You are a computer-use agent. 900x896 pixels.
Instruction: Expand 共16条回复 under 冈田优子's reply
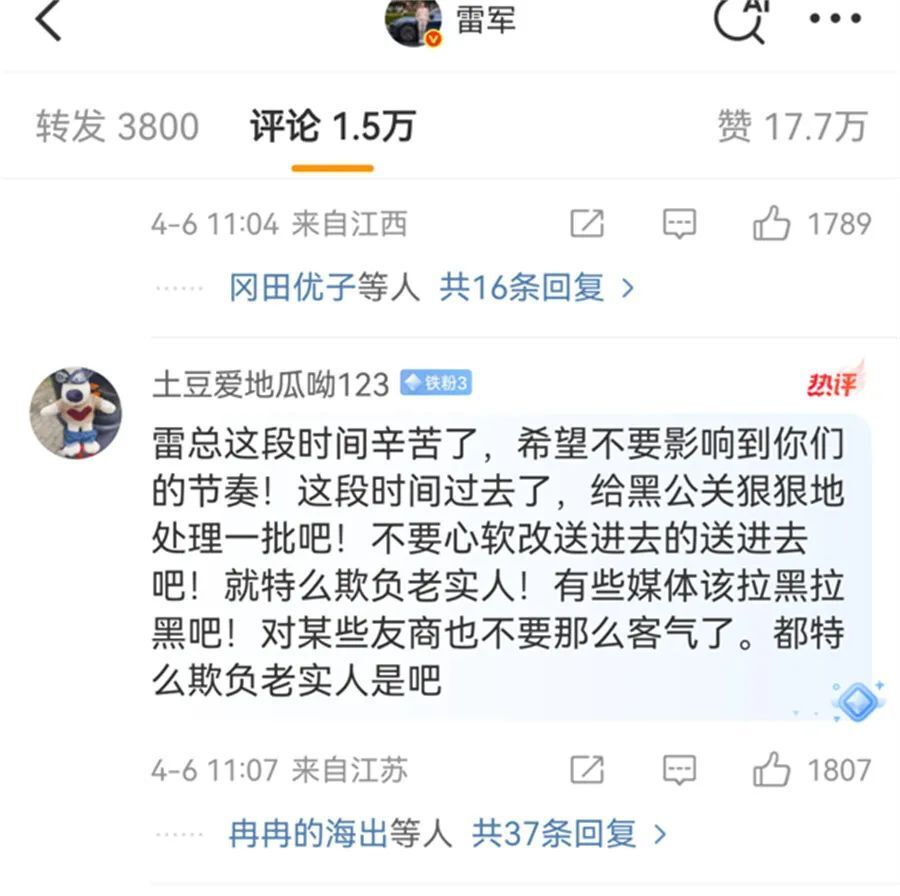(537, 288)
